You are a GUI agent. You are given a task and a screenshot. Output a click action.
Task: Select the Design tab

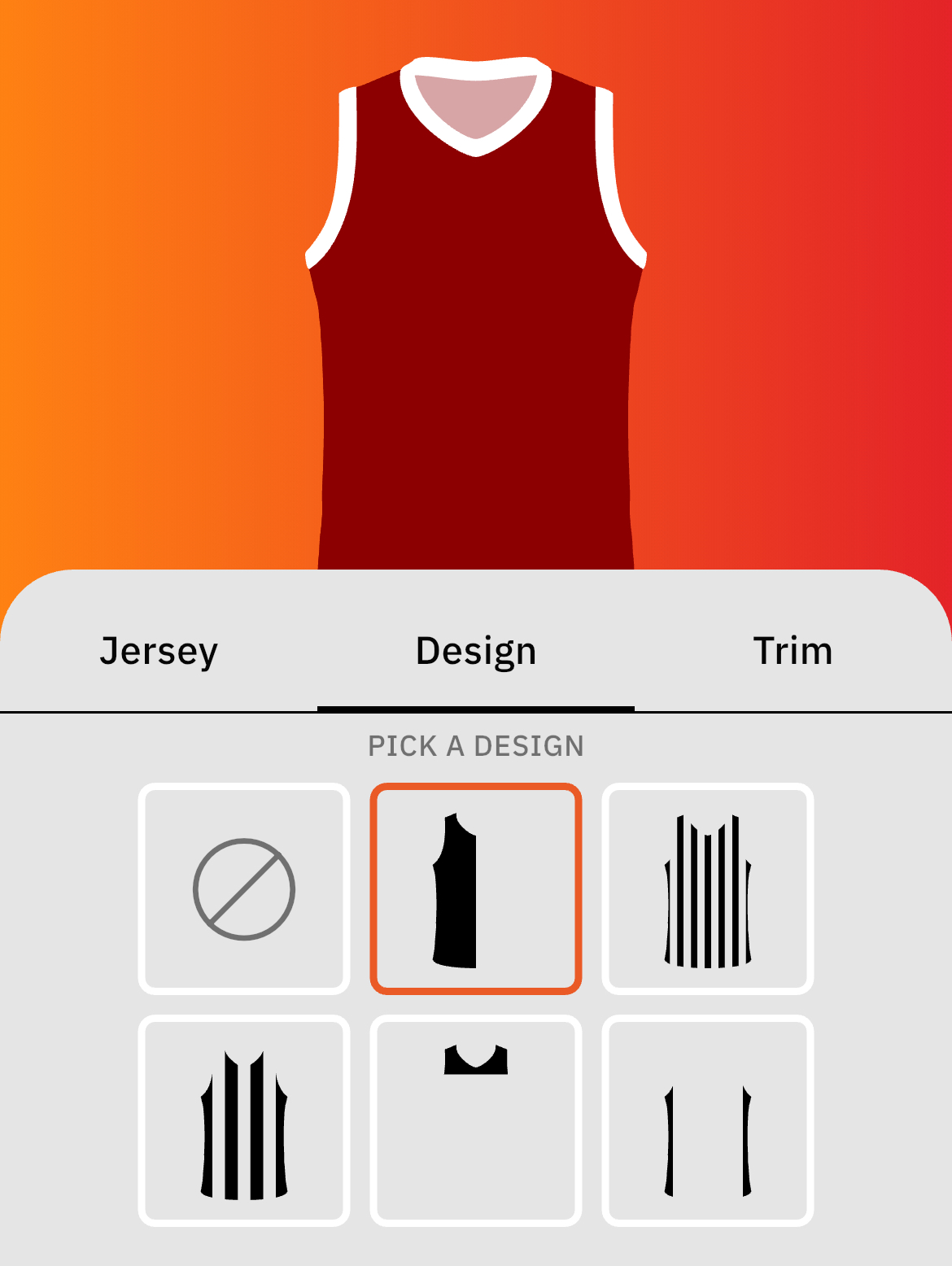click(x=476, y=651)
